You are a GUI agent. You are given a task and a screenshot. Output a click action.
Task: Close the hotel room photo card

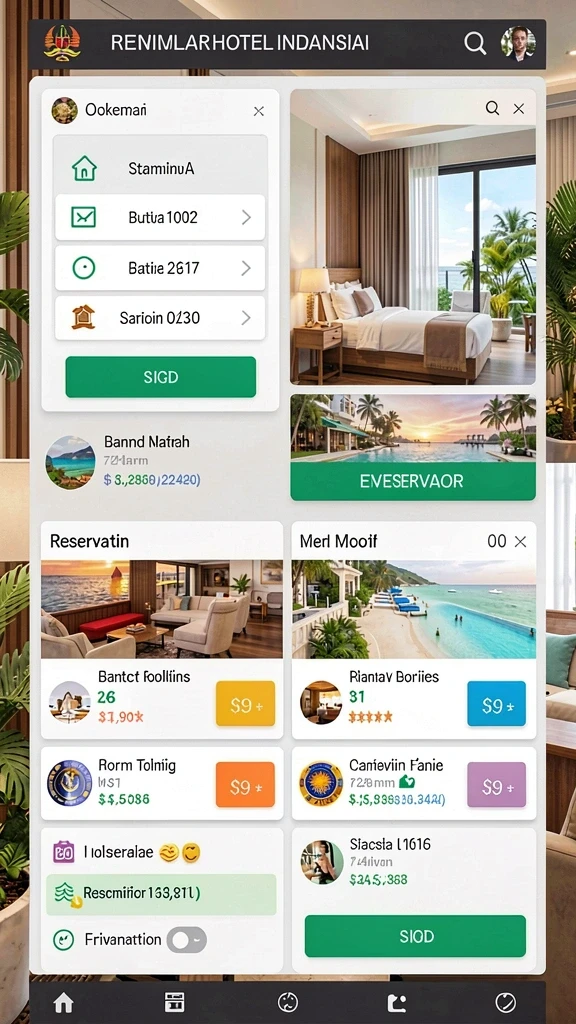tap(519, 109)
